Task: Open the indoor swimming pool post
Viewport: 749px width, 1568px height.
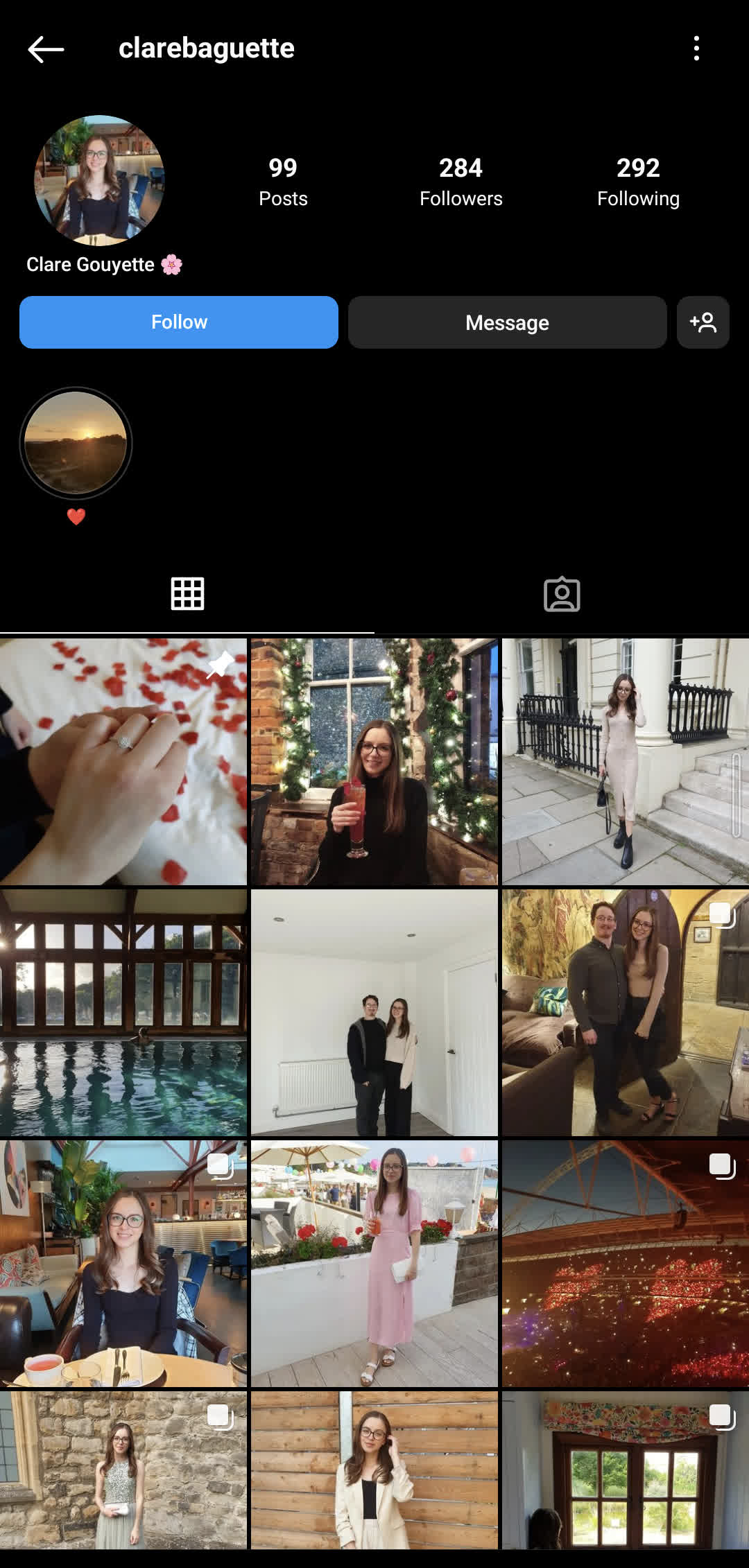Action: (123, 1012)
